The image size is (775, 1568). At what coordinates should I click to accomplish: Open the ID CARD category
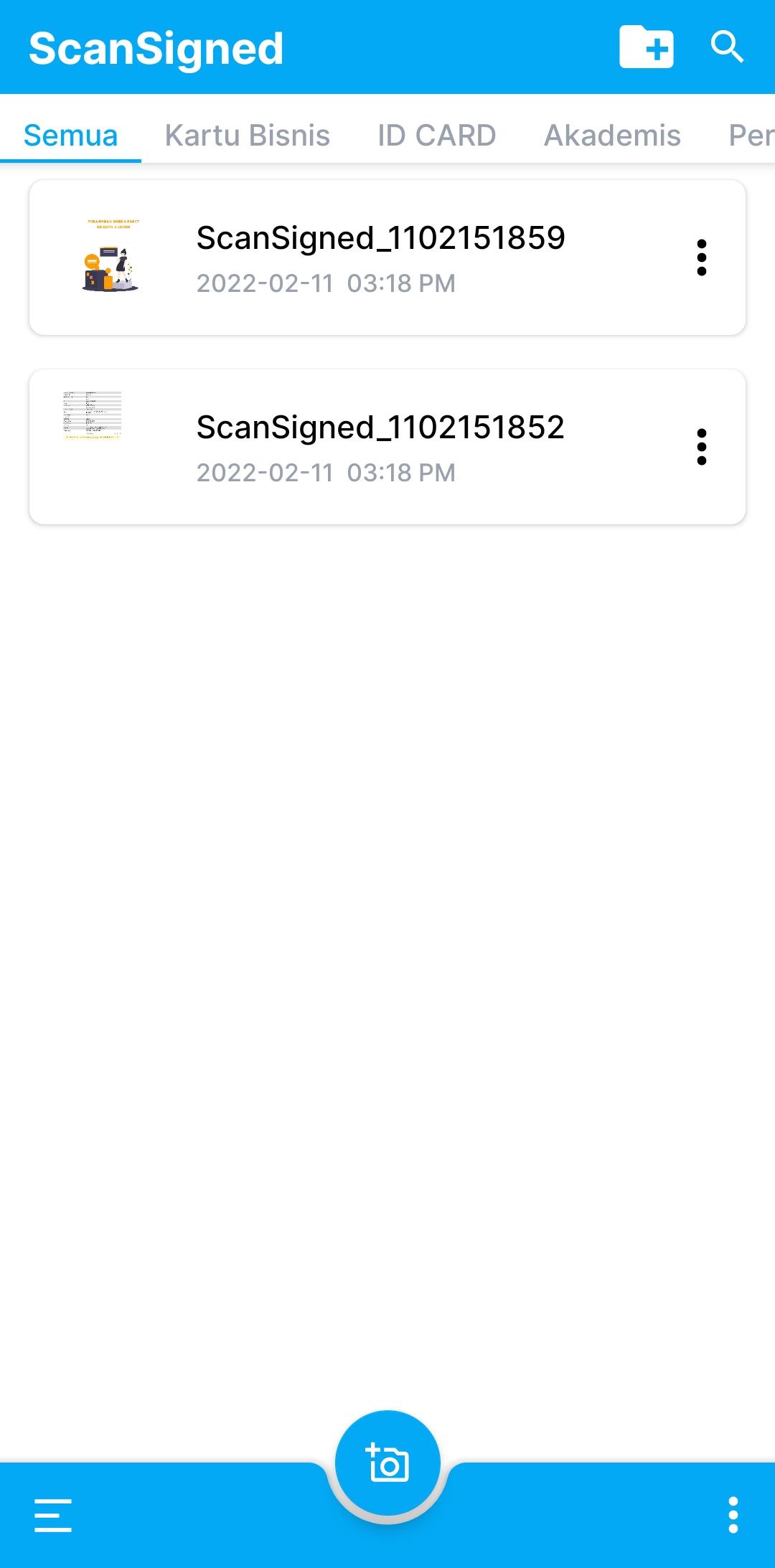coord(436,135)
